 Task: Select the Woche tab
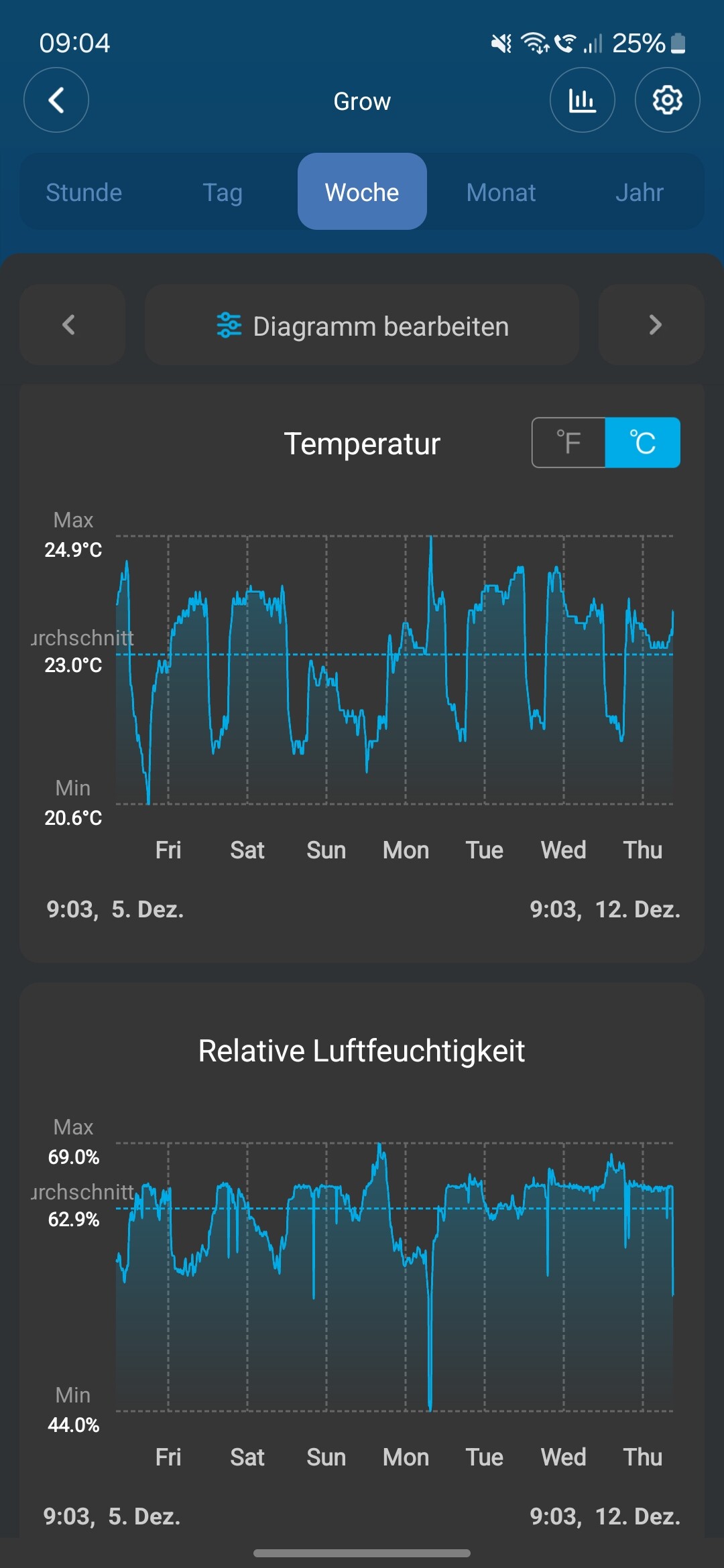(362, 192)
